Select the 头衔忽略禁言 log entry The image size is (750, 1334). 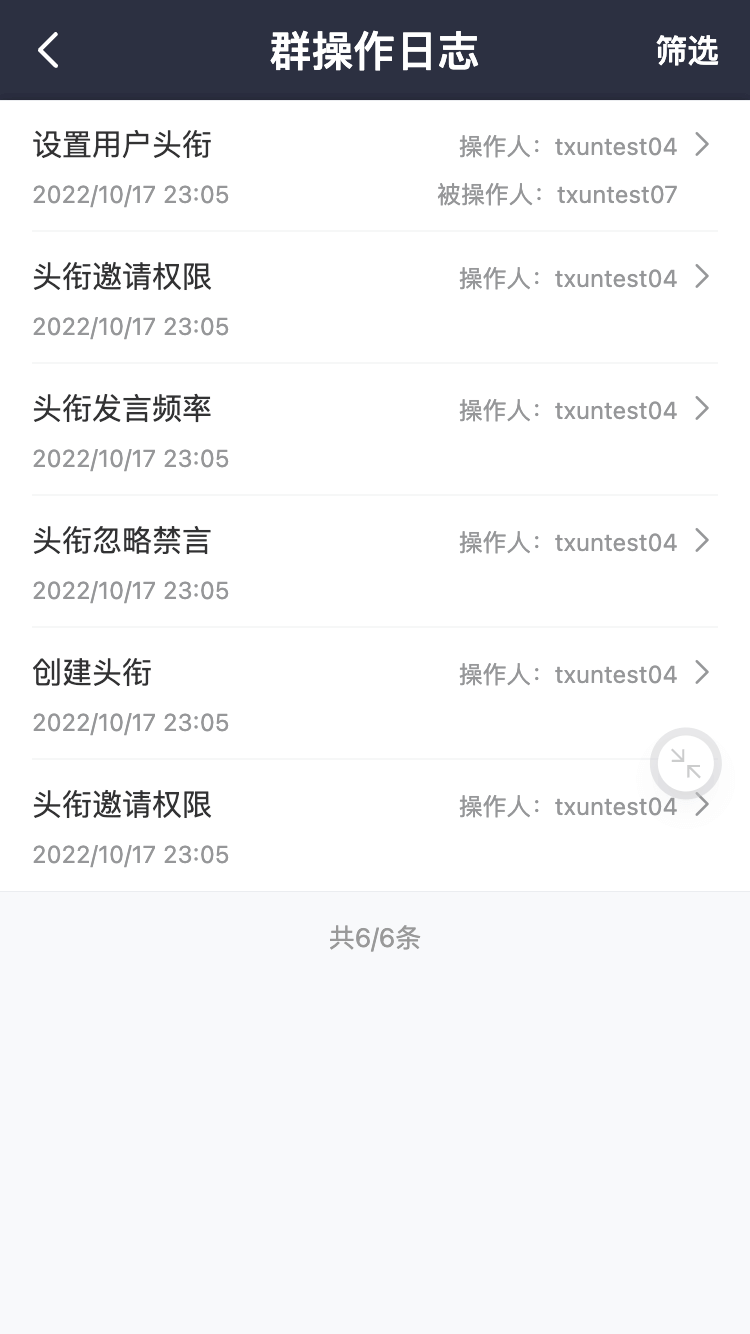(x=374, y=562)
